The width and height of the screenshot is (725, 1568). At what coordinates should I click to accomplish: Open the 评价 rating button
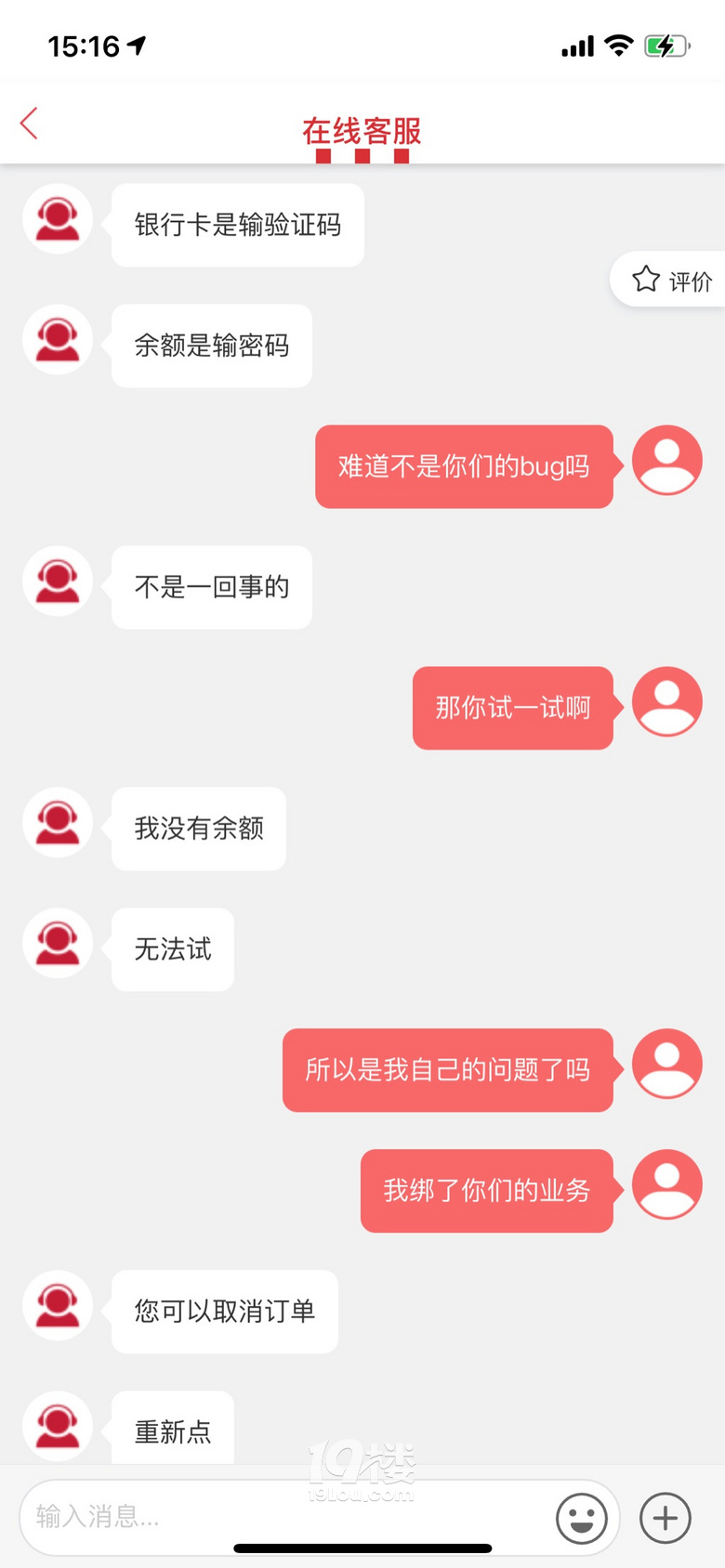672,280
